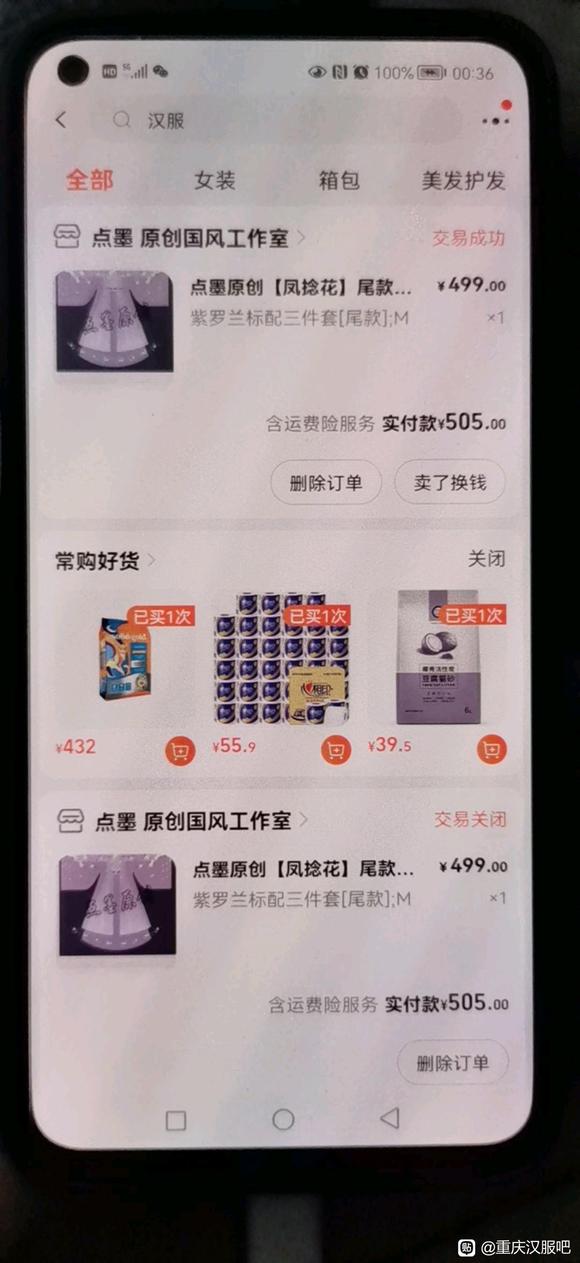Add the ¥432 item to cart

pyautogui.click(x=179, y=750)
